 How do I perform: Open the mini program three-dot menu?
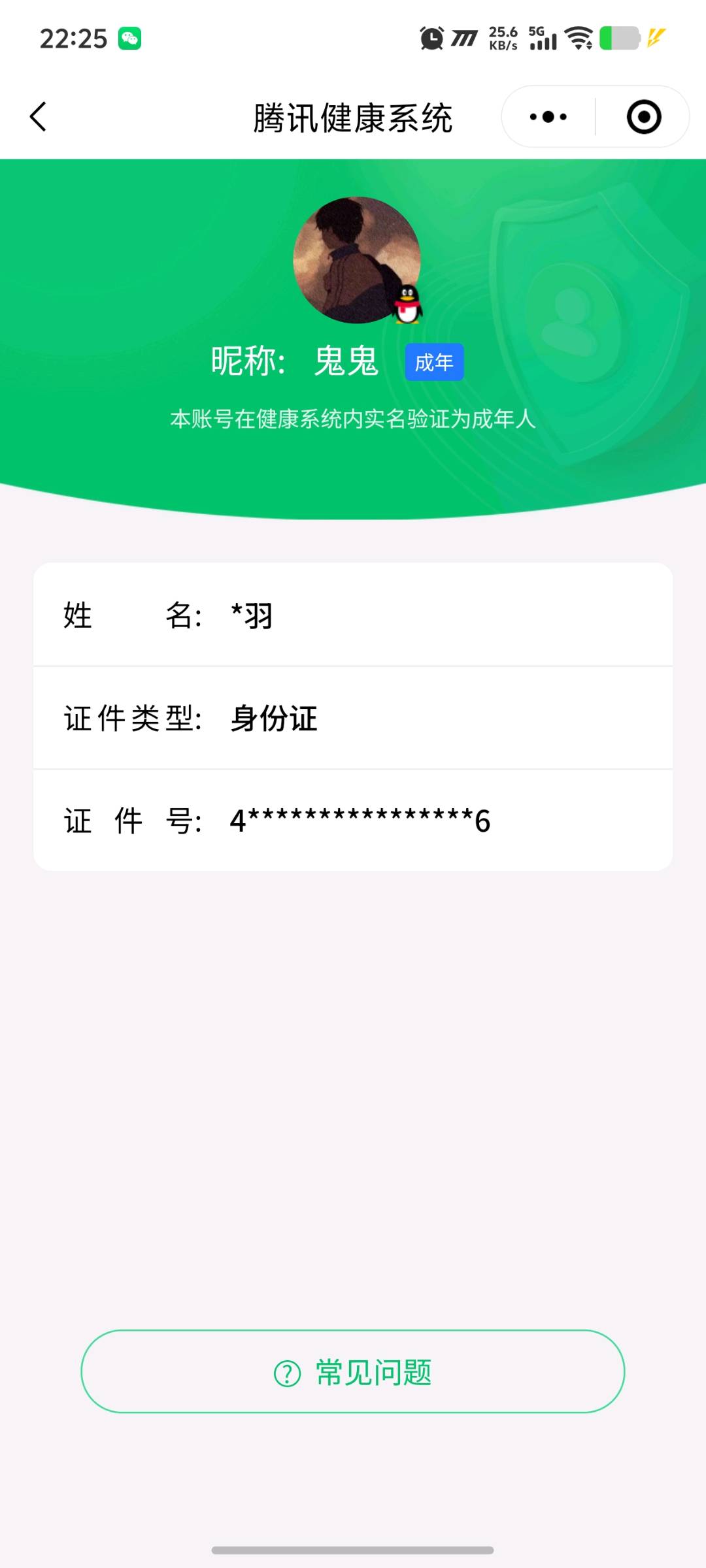[x=548, y=117]
